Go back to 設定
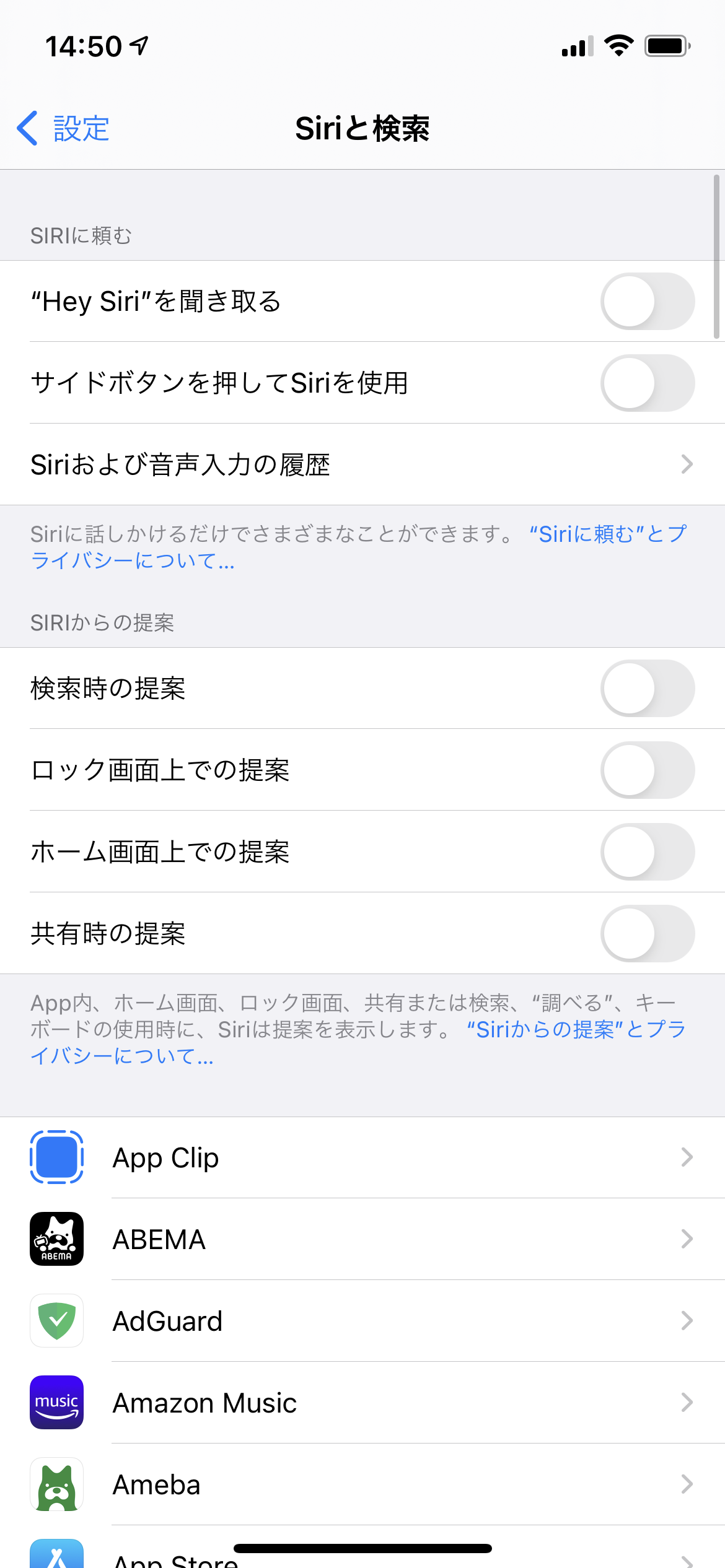This screenshot has width=725, height=1568. [64, 129]
